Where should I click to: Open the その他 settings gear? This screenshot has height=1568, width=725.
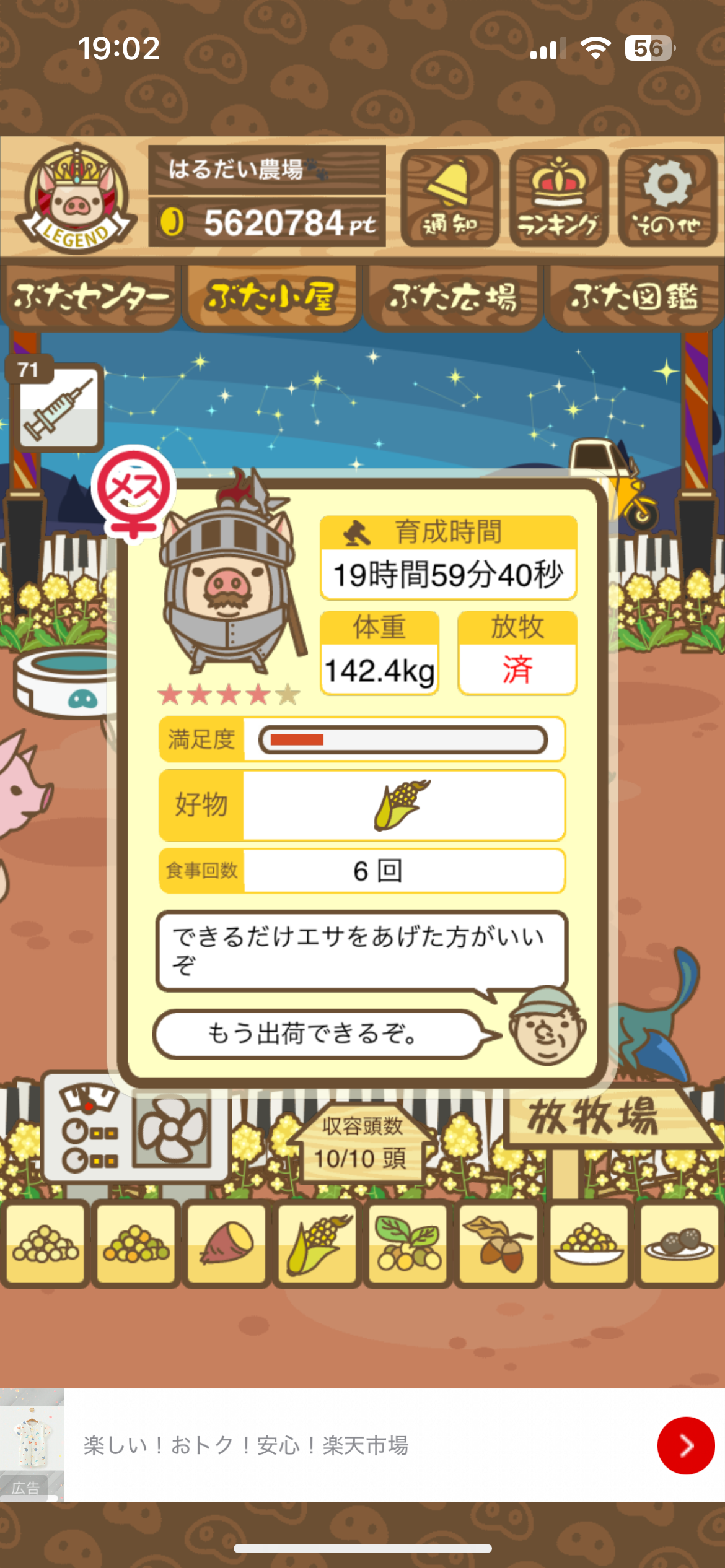pyautogui.click(x=667, y=198)
